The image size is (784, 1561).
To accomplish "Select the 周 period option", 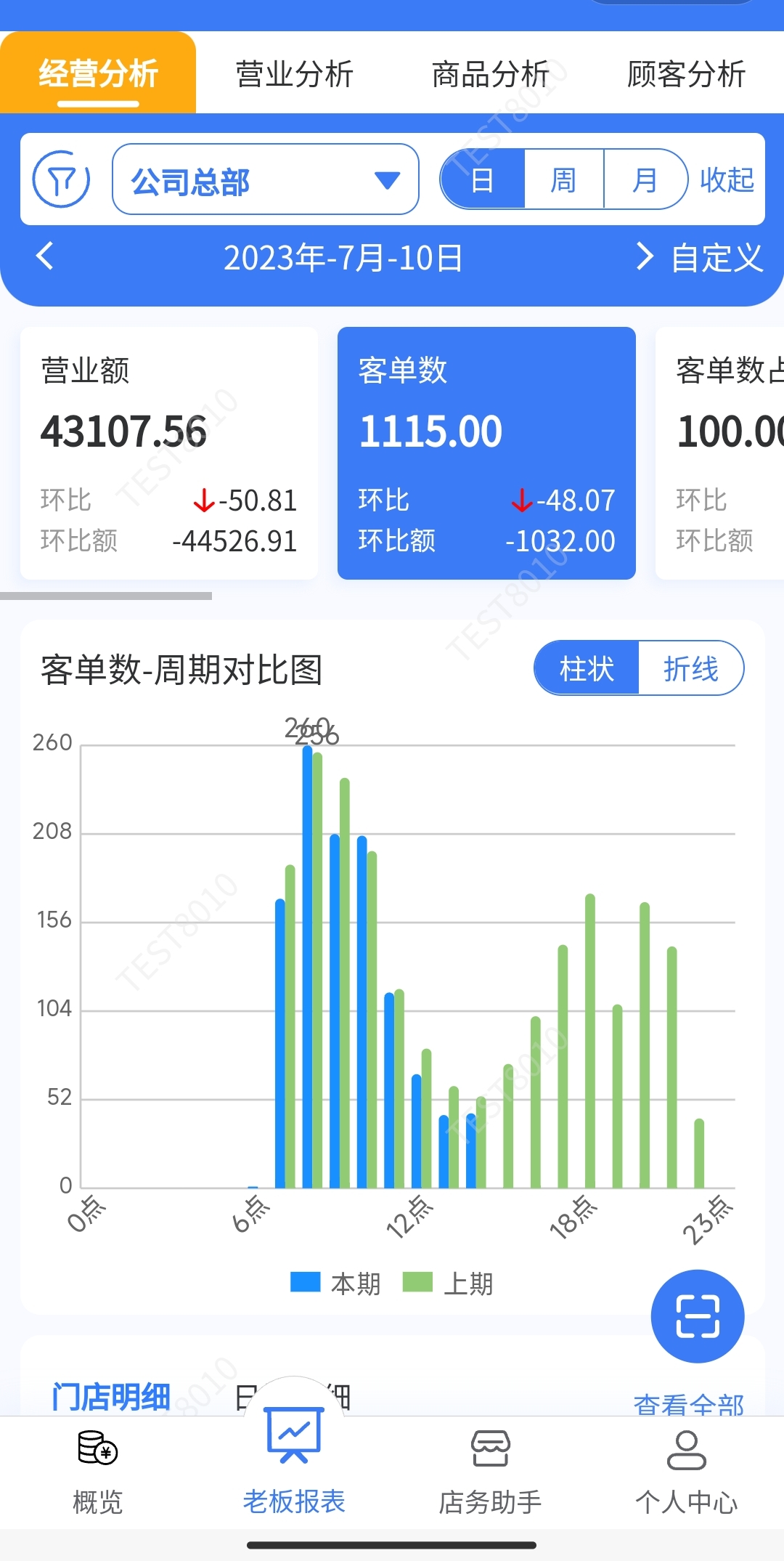I will click(x=563, y=179).
